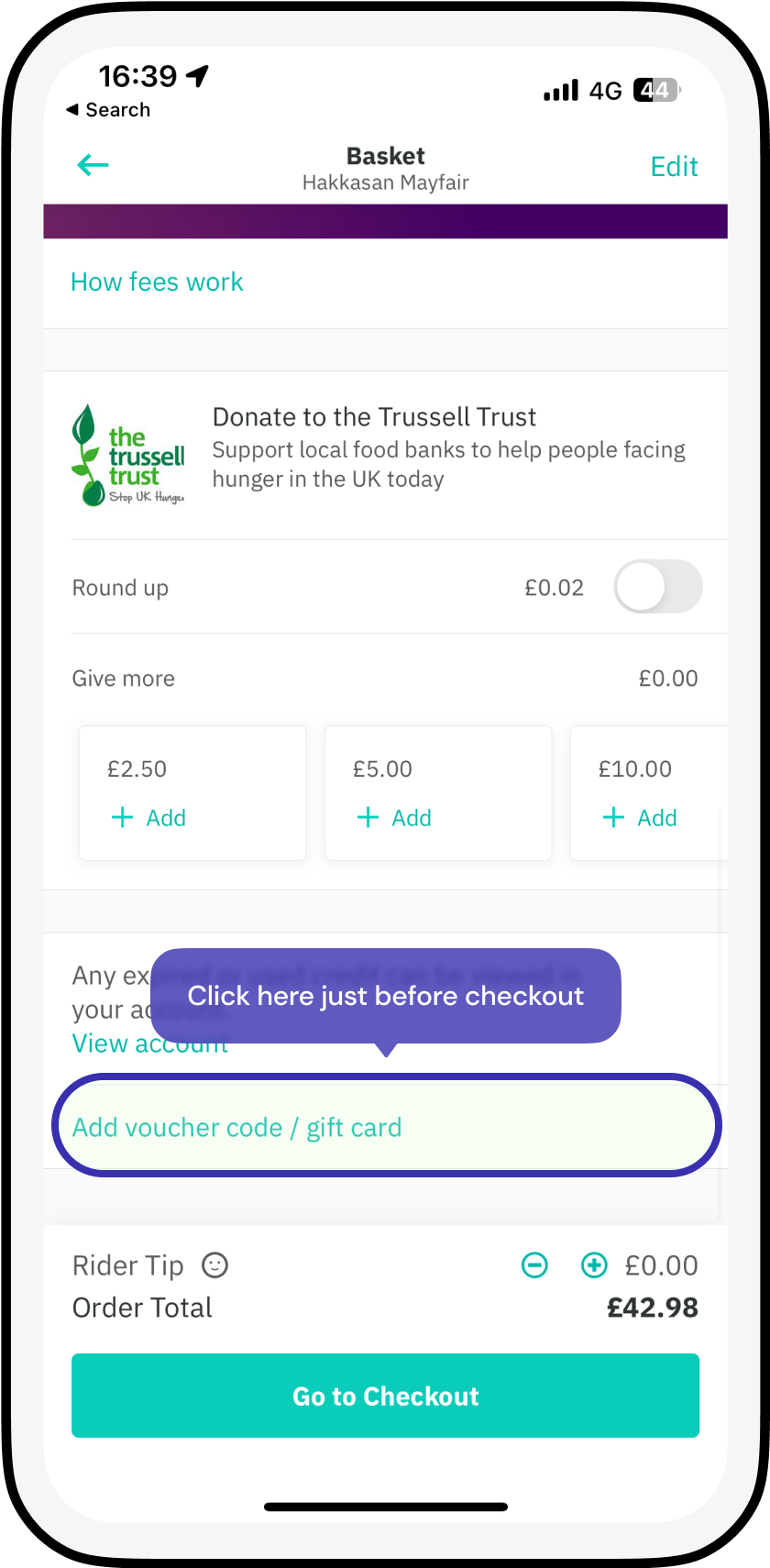Add a £5.00 donation
The width and height of the screenshot is (770, 1568).
394,818
